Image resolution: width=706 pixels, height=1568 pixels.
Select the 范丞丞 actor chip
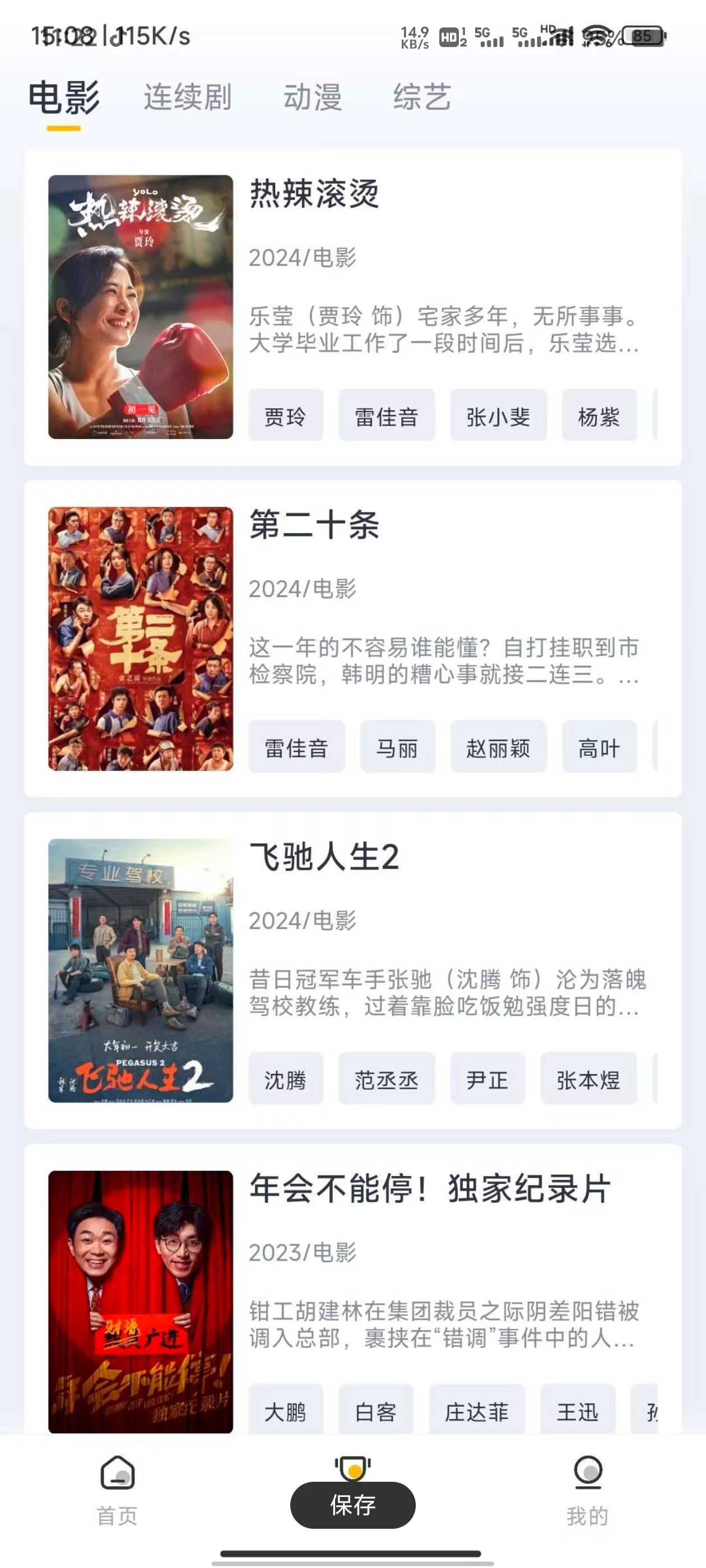(387, 1079)
